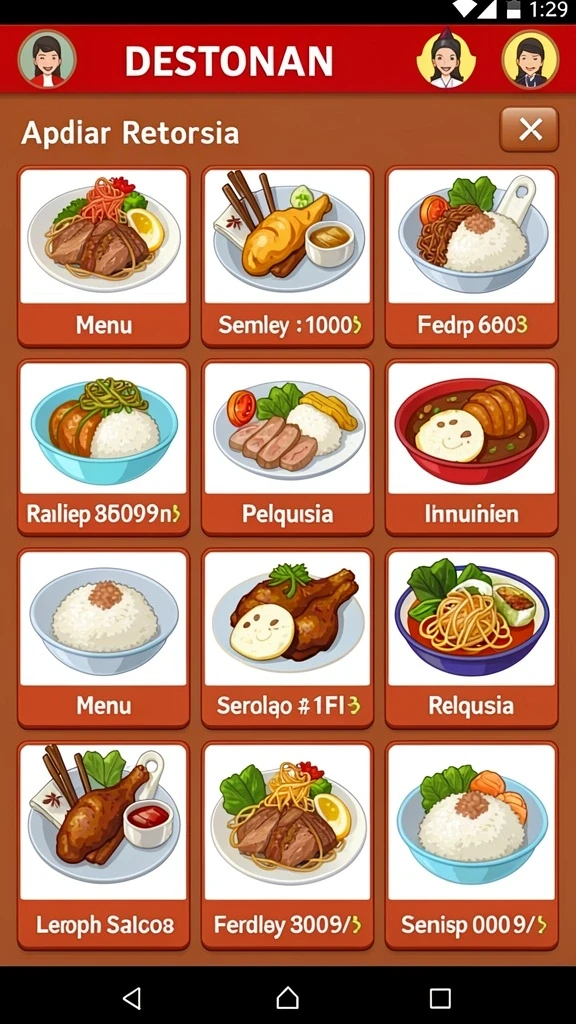Open the avatar with green background
Image resolution: width=576 pixels, height=1024 pixels.
(x=47, y=59)
